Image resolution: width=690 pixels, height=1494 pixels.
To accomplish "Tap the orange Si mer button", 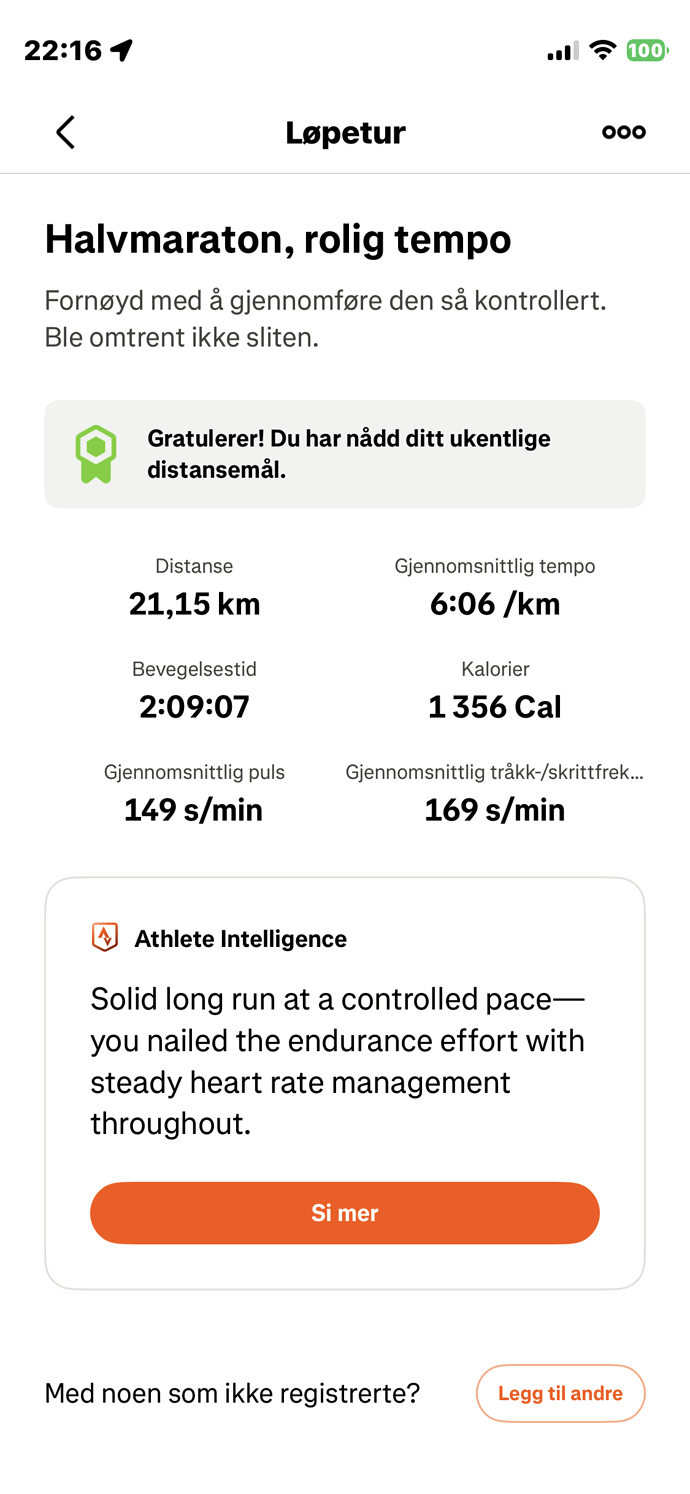I will [x=345, y=1213].
